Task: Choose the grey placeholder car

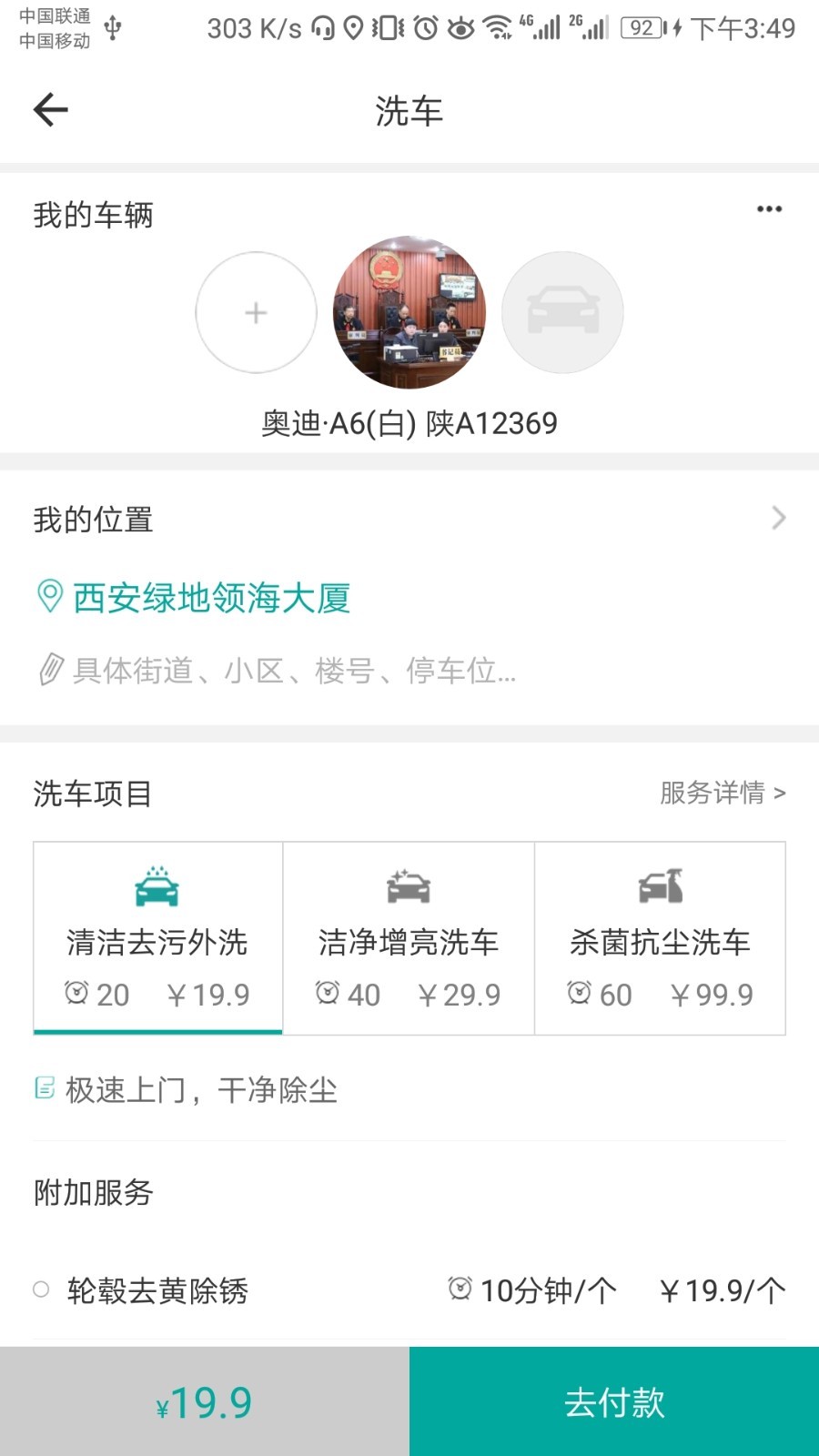Action: pos(562,313)
